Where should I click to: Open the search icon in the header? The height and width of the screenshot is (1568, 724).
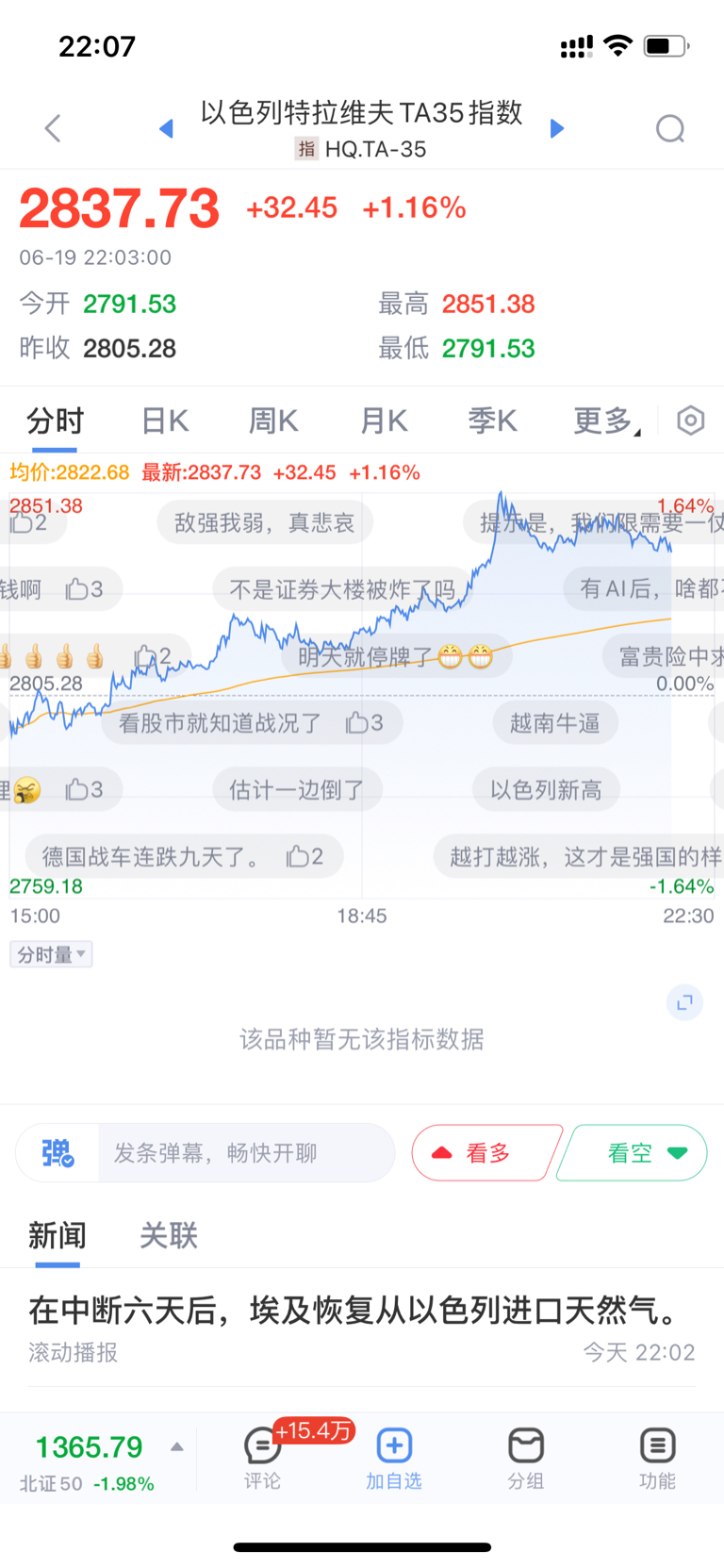pos(670,128)
